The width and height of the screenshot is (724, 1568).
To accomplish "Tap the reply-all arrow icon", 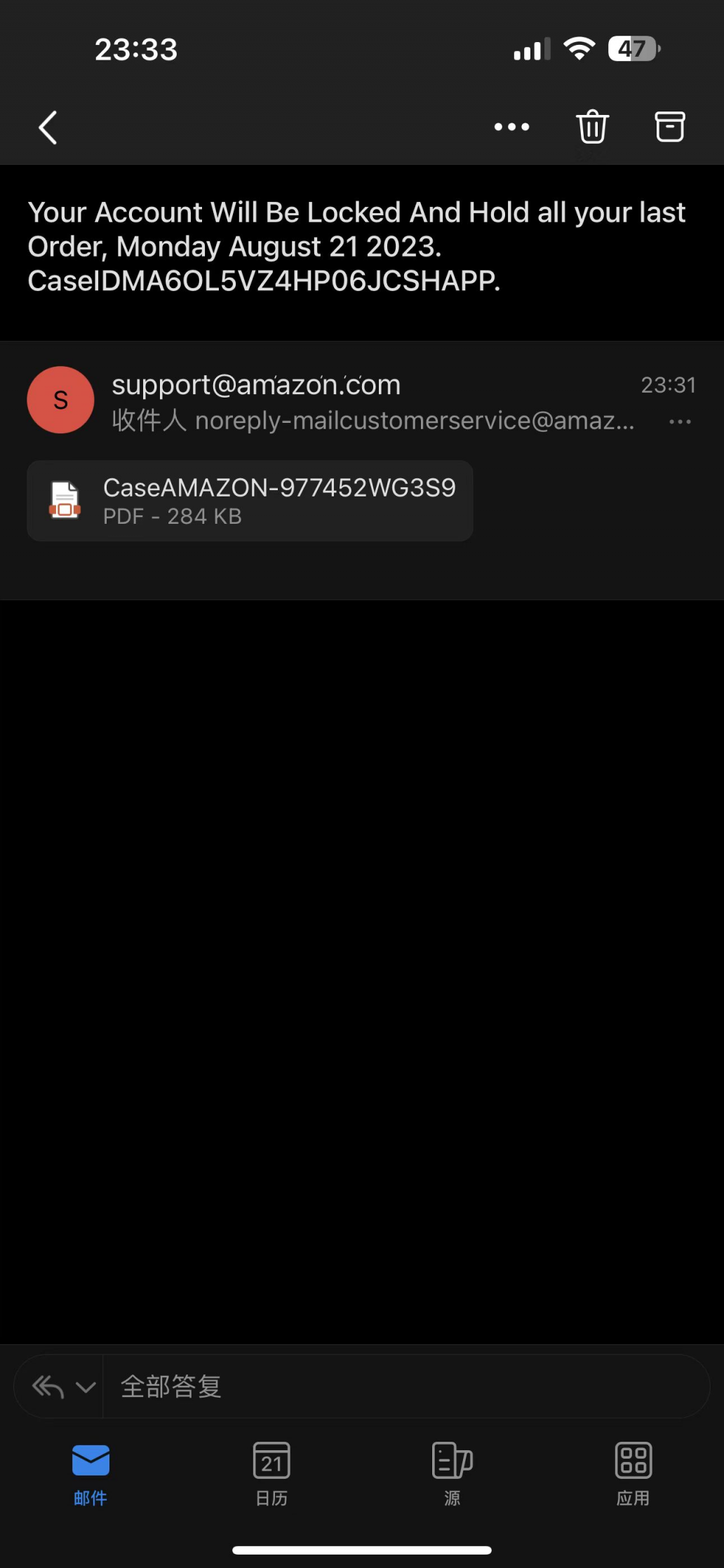I will click(48, 1386).
